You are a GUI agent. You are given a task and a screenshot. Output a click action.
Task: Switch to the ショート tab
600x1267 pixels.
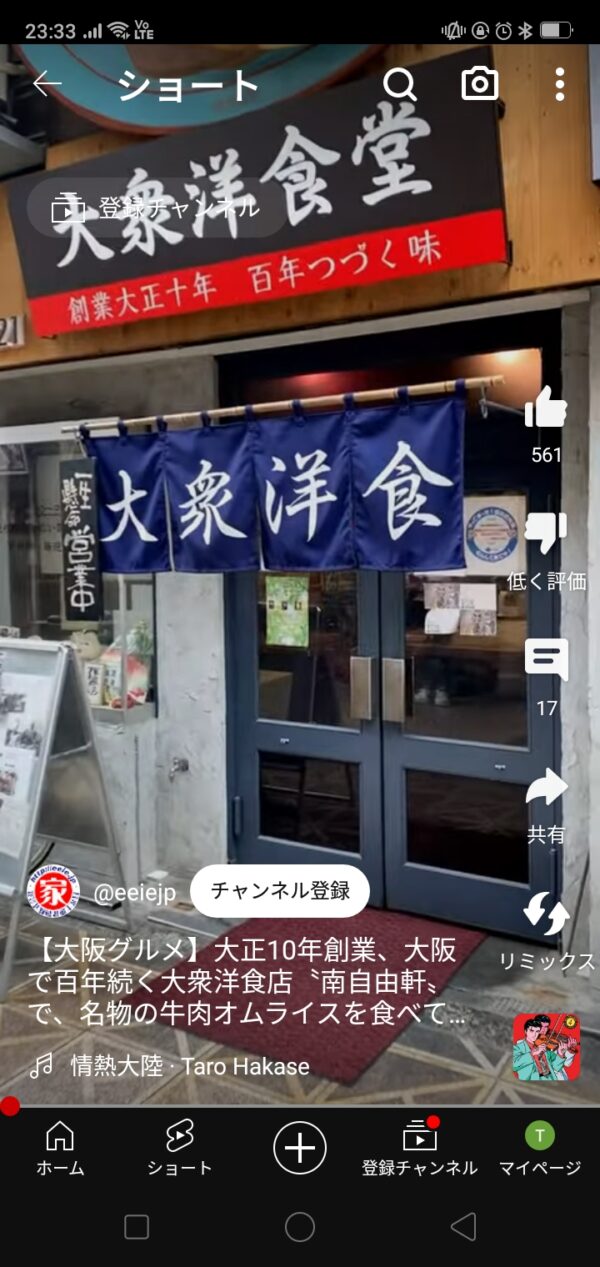180,1148
